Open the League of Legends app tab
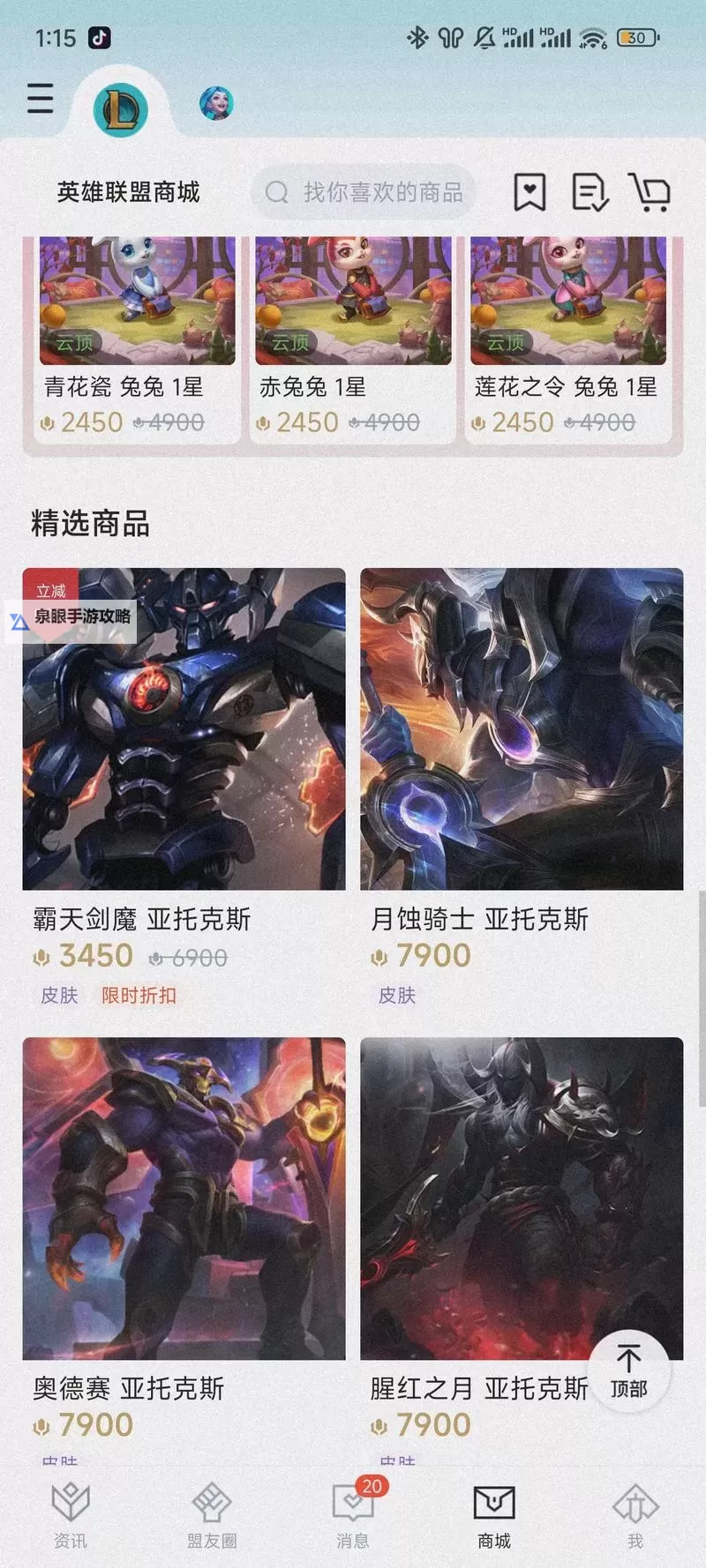Image resolution: width=706 pixels, height=1568 pixels. tap(122, 103)
